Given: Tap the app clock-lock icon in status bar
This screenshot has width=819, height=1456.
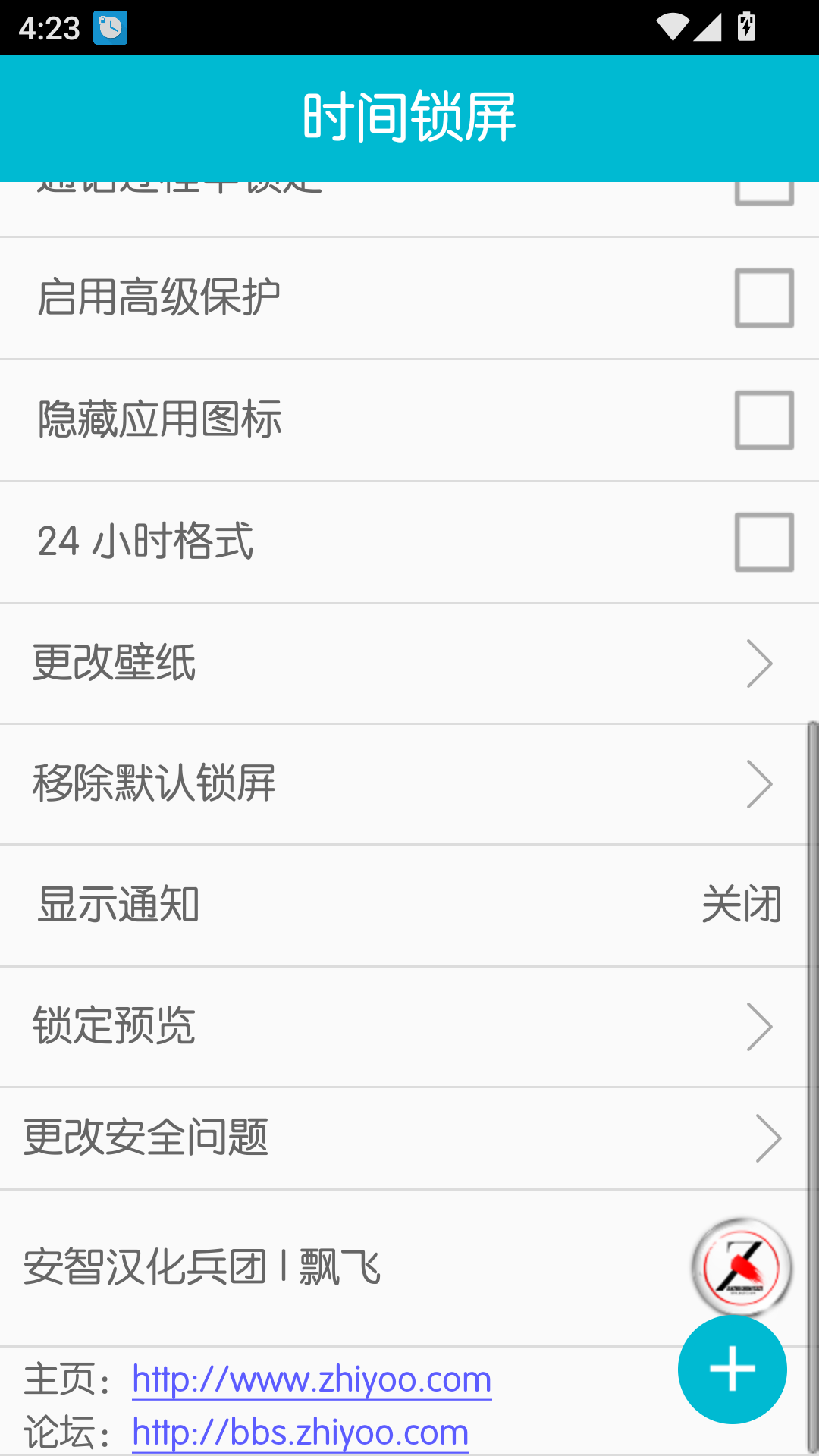Looking at the screenshot, I should (109, 29).
